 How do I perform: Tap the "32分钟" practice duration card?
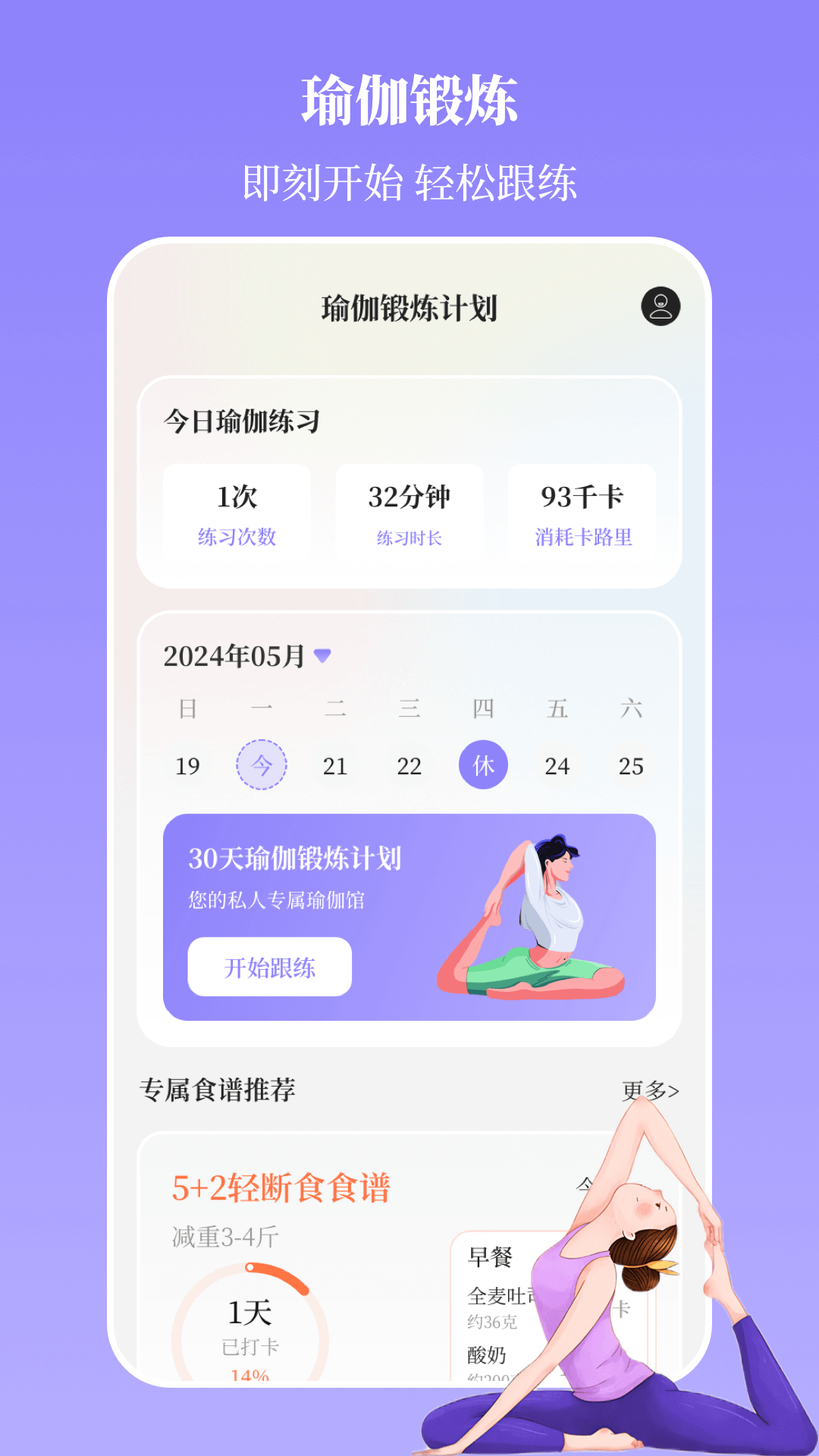tap(409, 513)
